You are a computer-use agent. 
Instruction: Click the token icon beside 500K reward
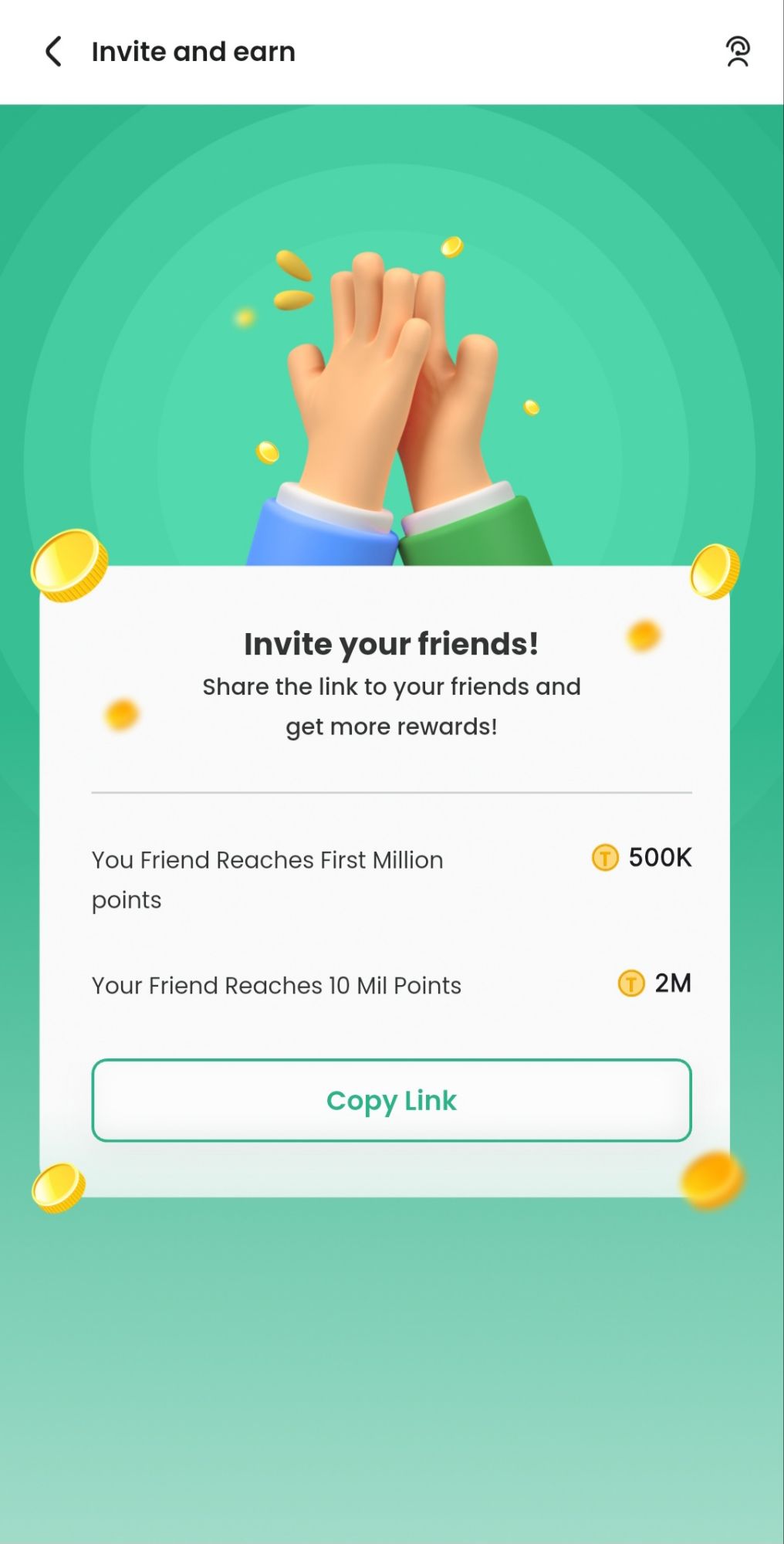[x=605, y=857]
